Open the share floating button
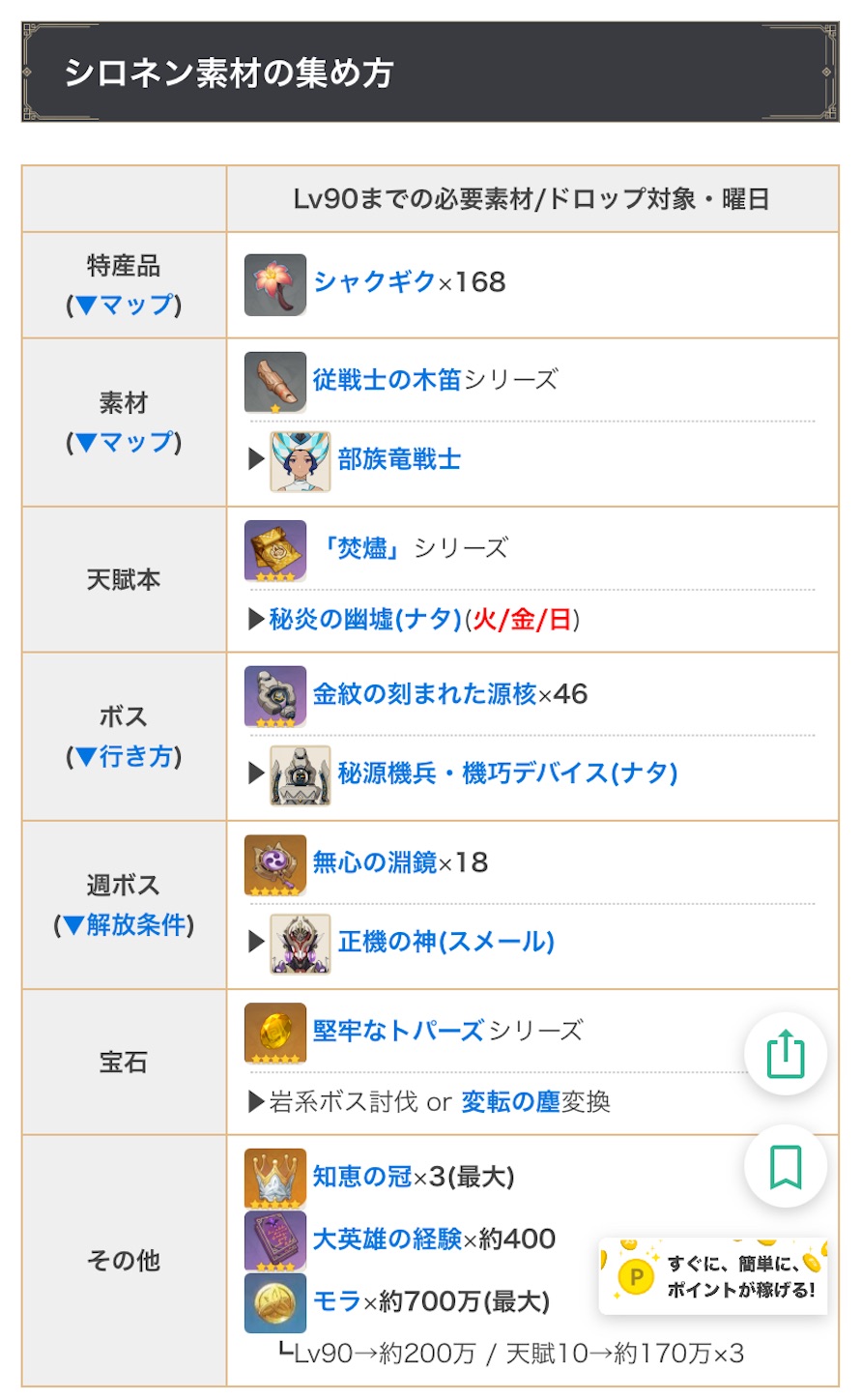 tap(786, 1054)
